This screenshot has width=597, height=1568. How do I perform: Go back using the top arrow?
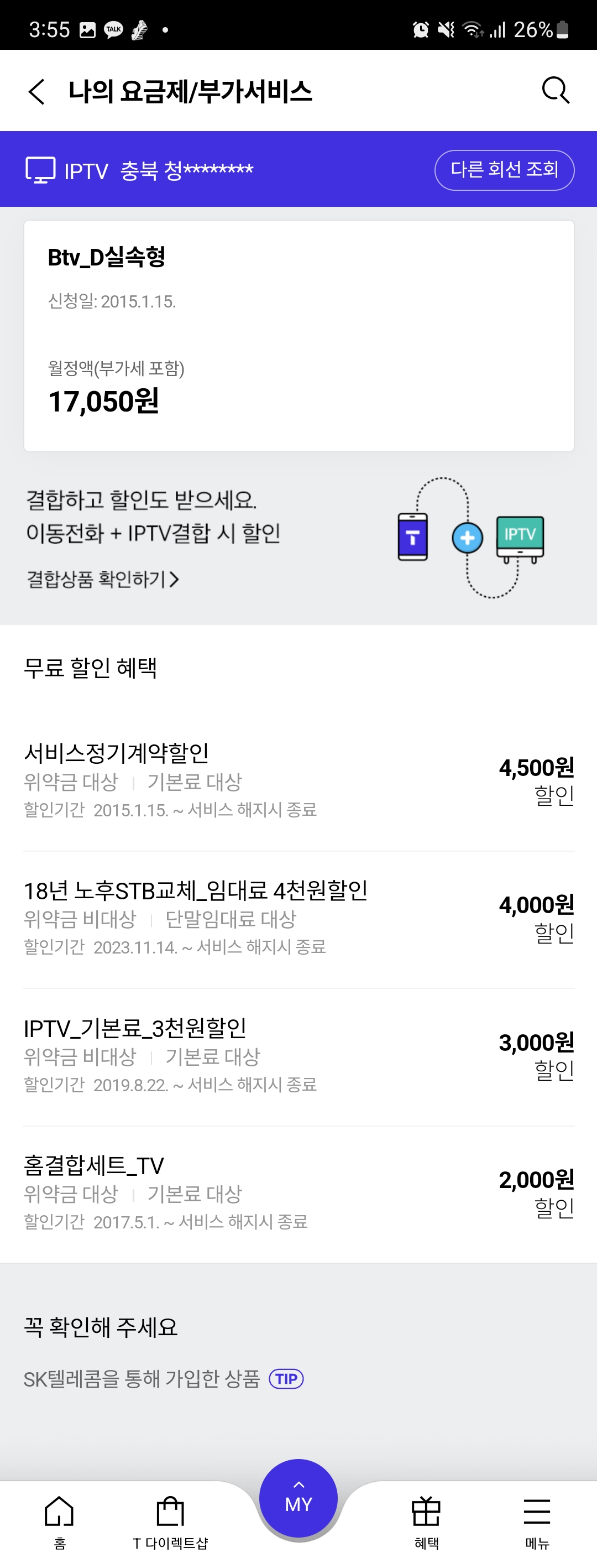[36, 92]
